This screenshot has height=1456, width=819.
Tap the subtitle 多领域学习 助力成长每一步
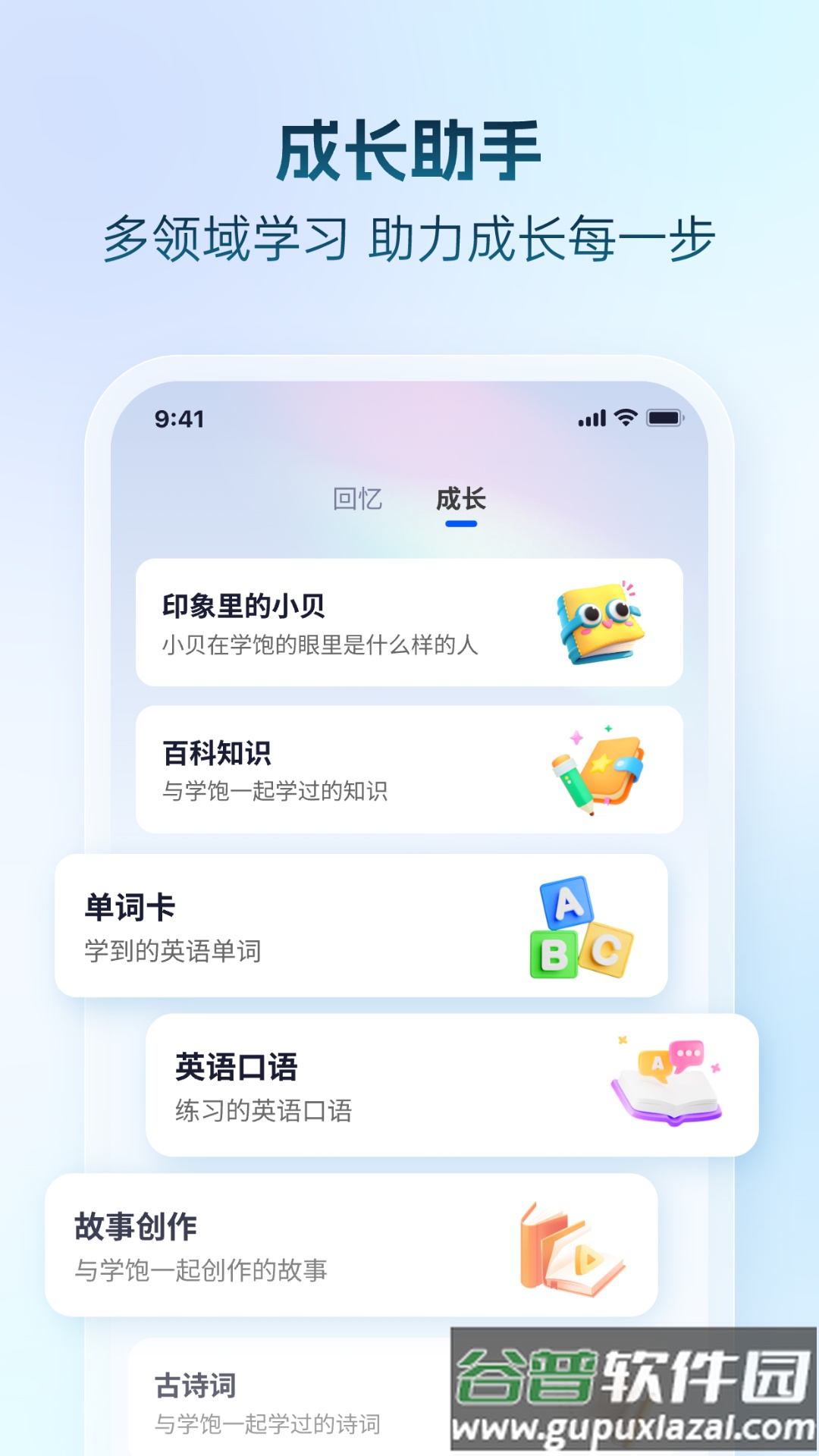409,237
